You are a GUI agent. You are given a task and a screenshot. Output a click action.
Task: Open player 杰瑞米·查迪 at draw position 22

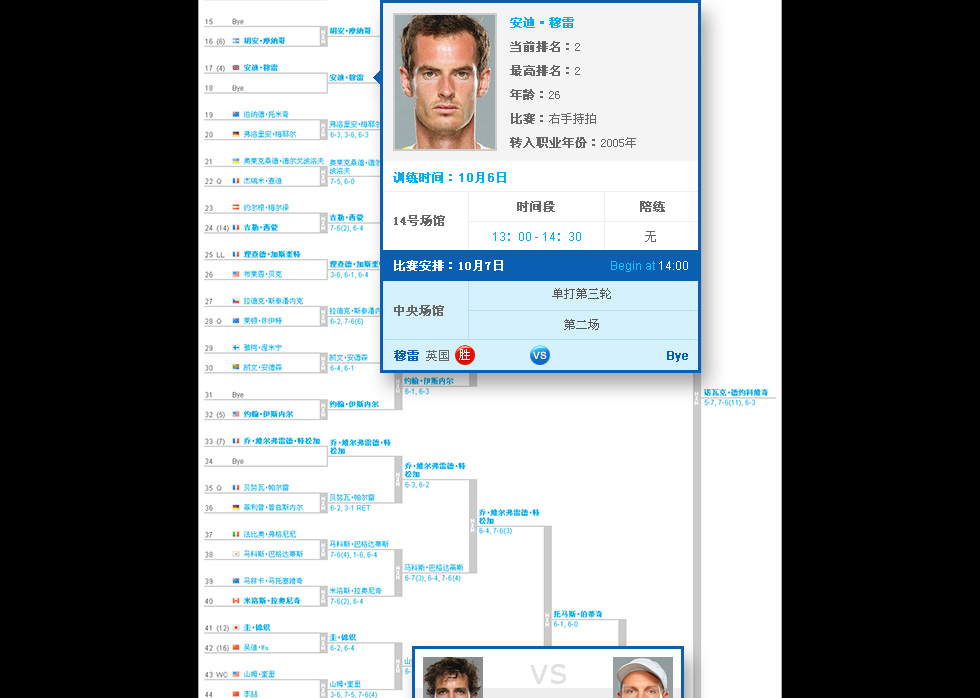[262, 181]
